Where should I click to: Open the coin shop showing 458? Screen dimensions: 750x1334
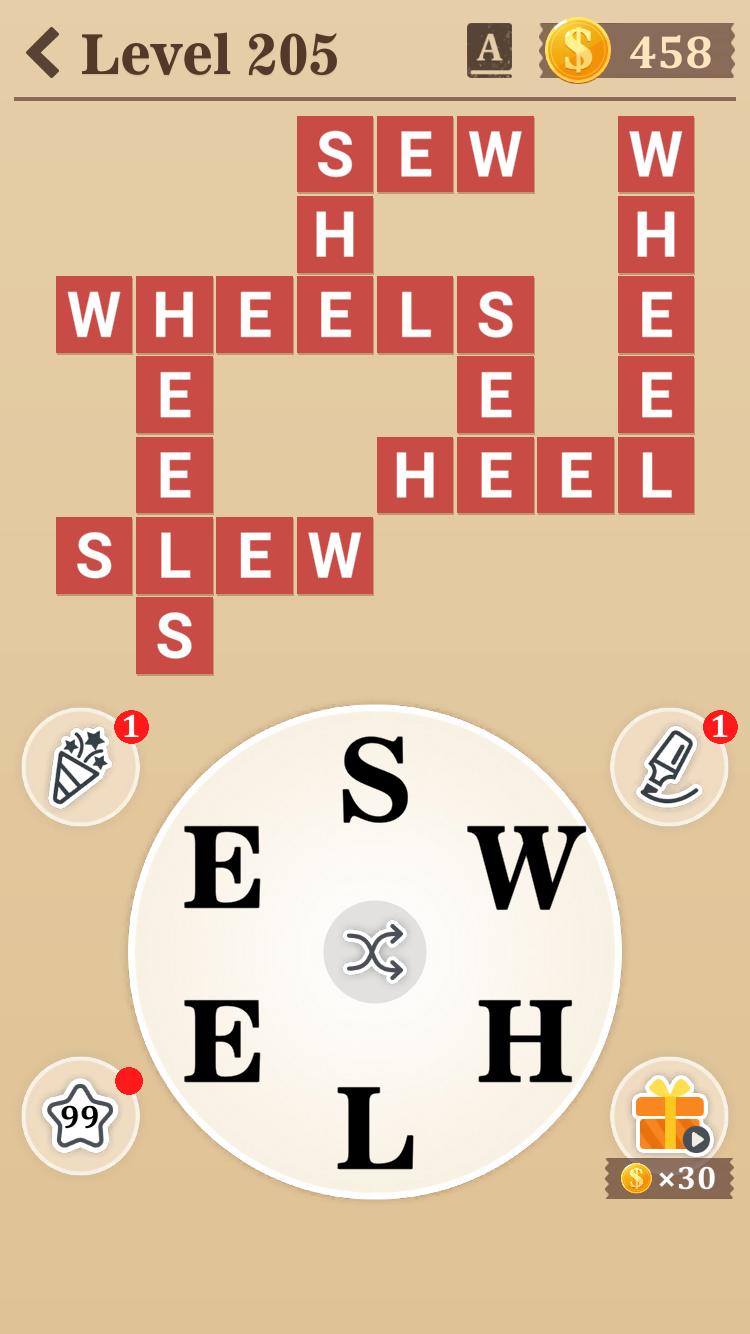pyautogui.click(x=640, y=52)
